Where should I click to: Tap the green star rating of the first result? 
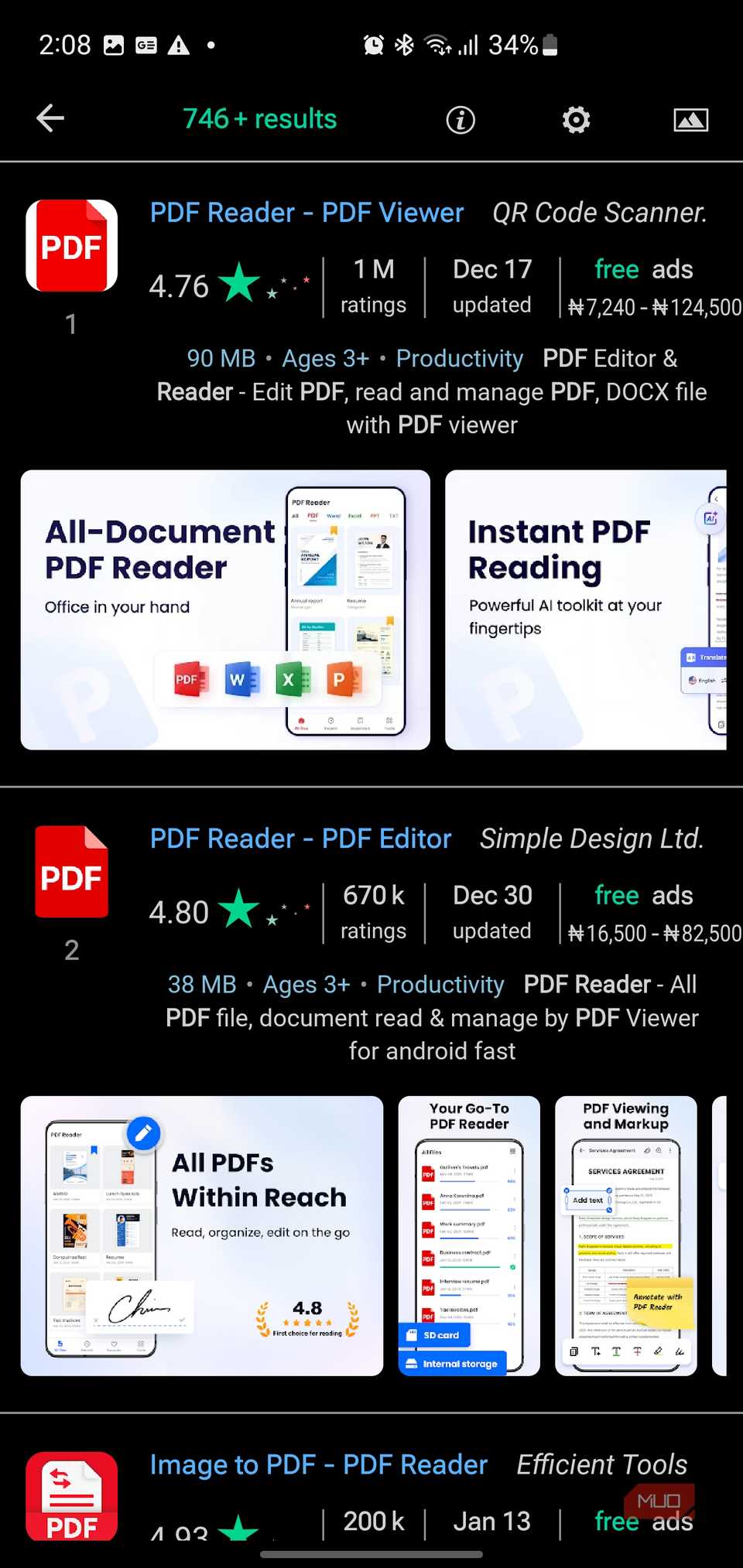coord(238,285)
